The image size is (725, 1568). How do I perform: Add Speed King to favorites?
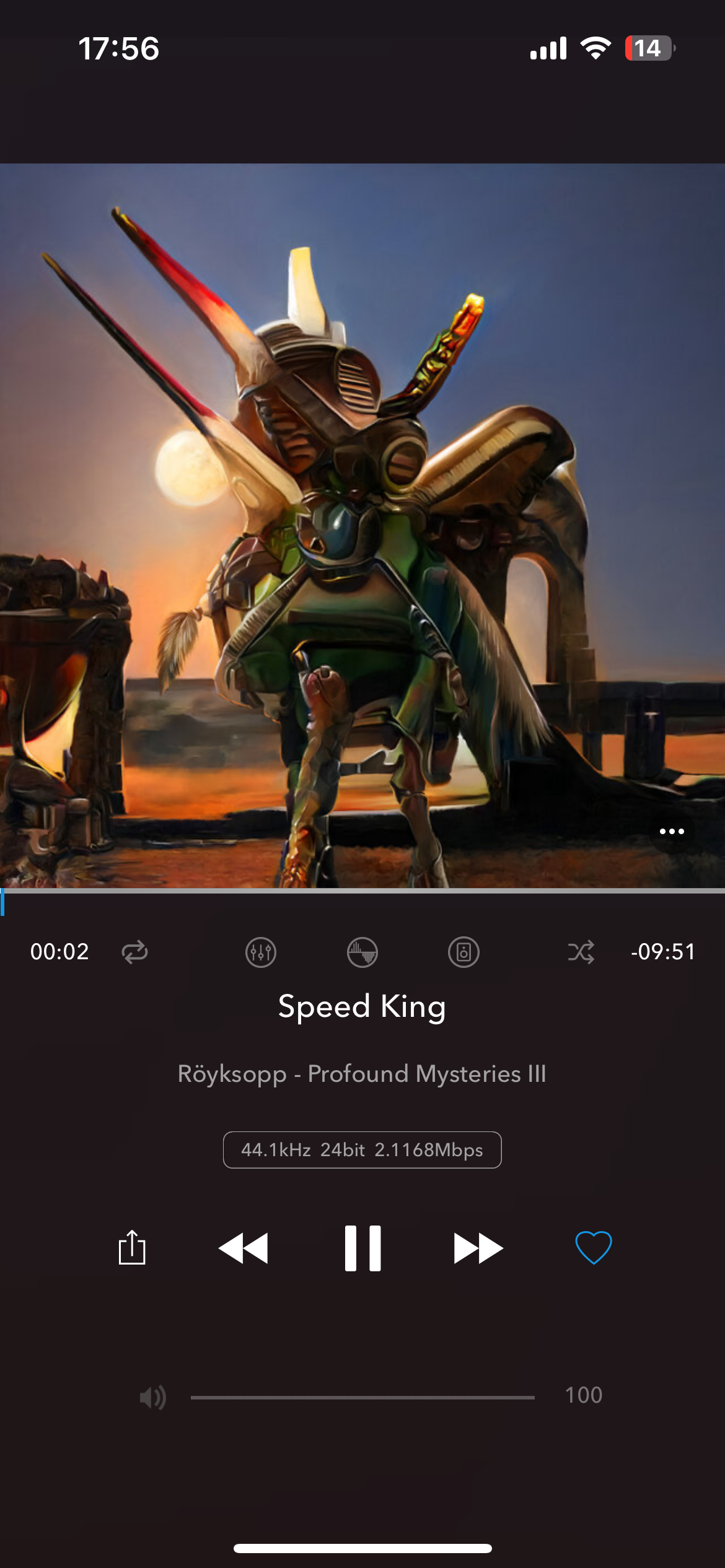(x=593, y=1247)
